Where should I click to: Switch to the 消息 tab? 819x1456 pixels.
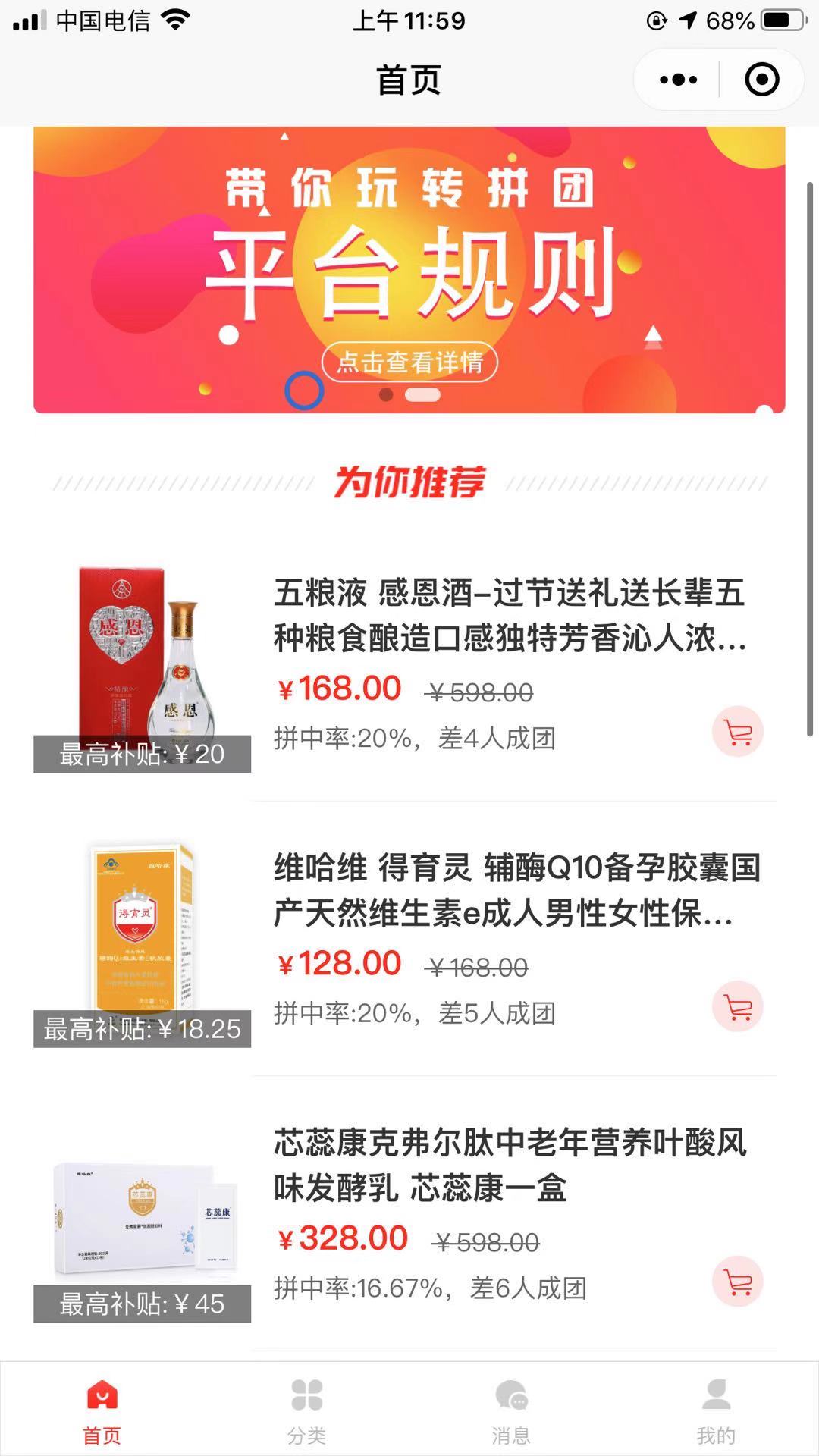tap(512, 1410)
